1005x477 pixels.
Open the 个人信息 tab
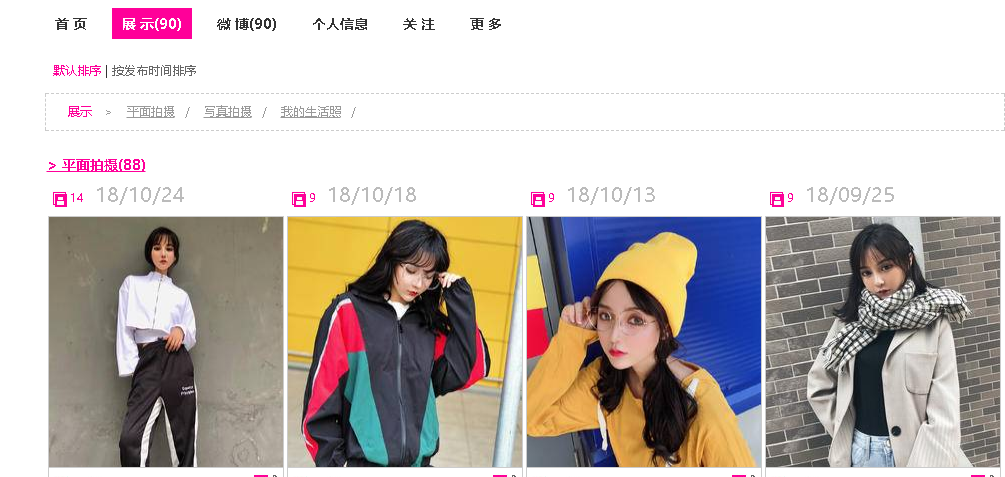(x=340, y=24)
